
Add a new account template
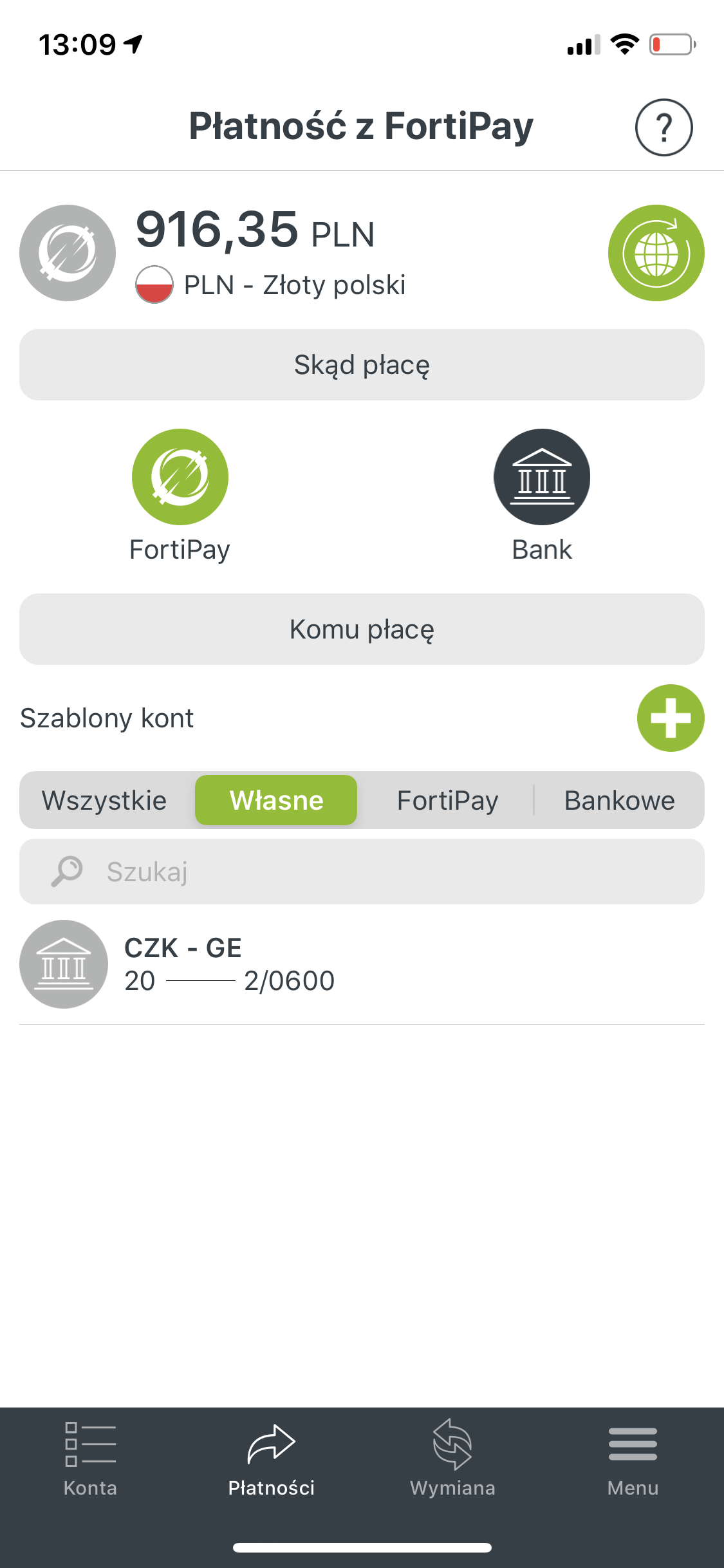671,718
